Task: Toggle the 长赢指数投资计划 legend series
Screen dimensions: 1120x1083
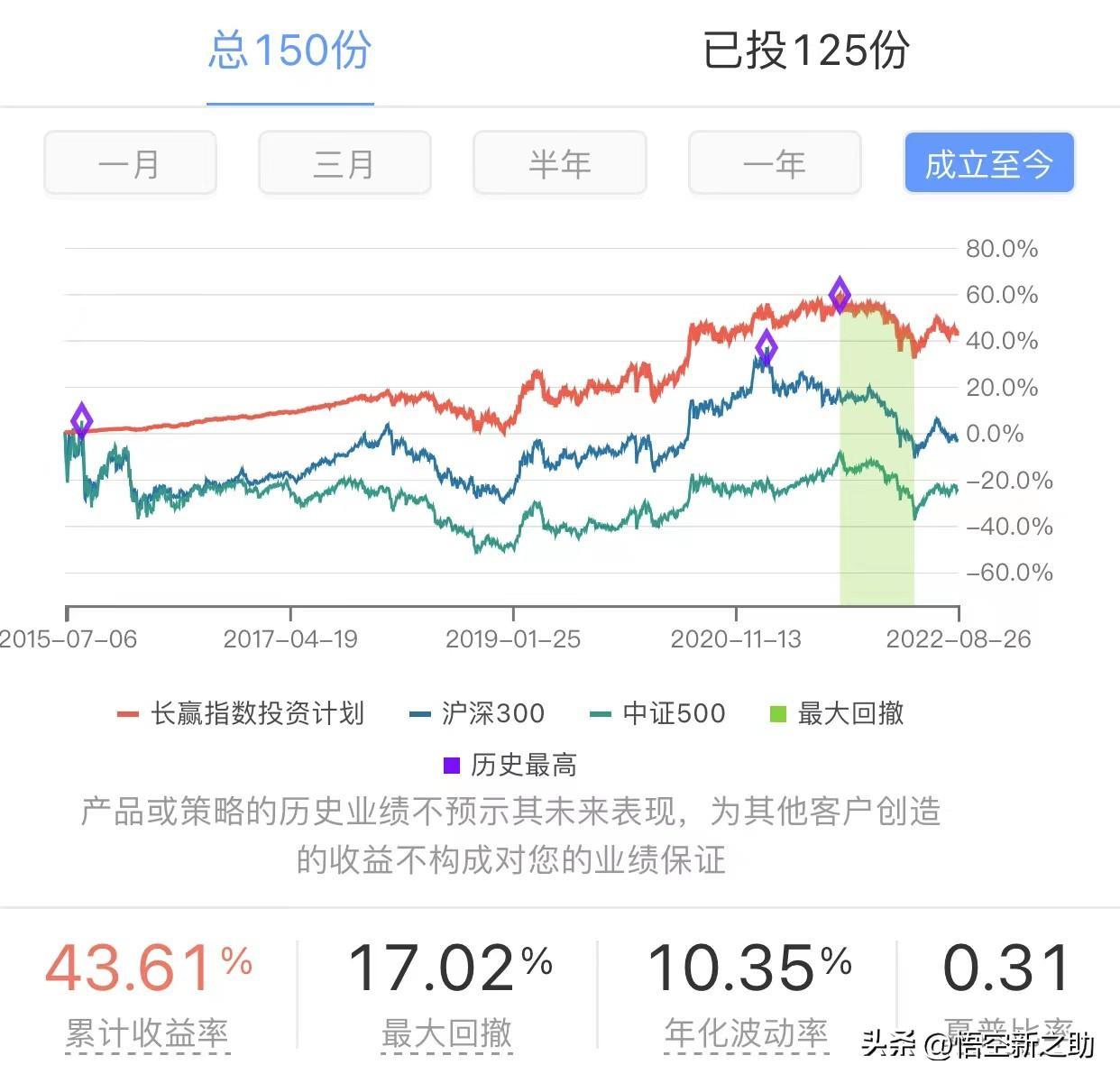Action: coord(242,714)
